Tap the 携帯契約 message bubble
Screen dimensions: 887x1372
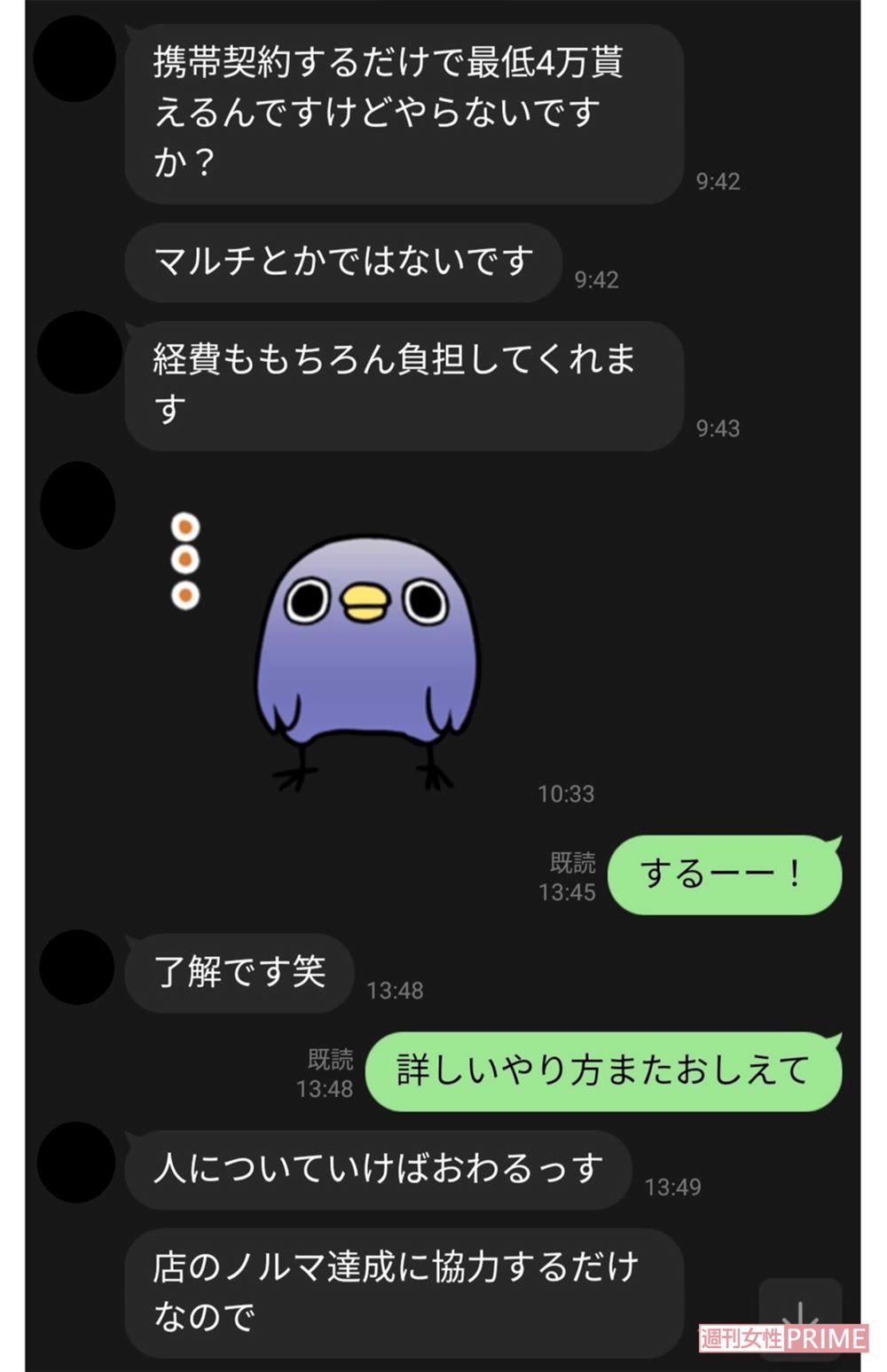[399, 111]
